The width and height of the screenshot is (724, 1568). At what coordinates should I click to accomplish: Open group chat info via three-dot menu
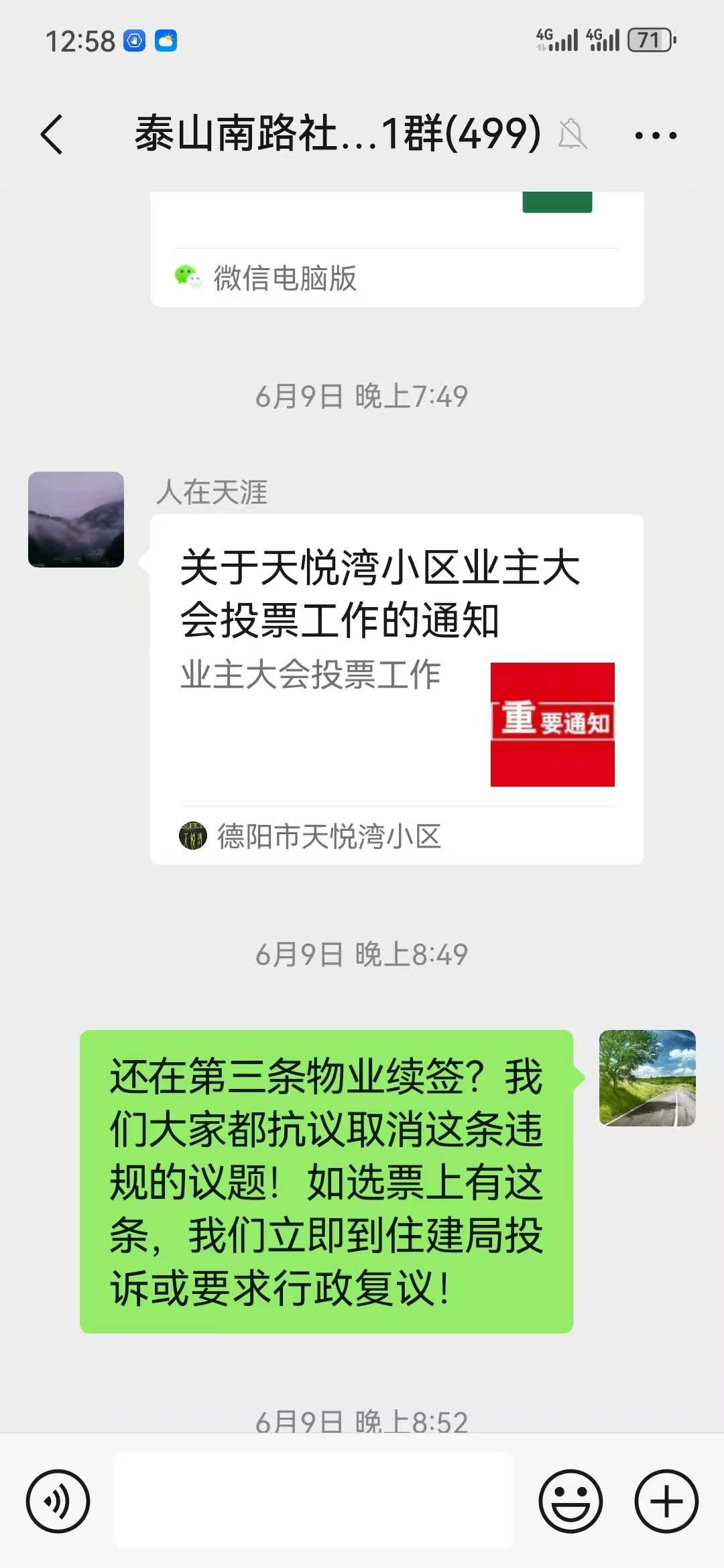[655, 135]
